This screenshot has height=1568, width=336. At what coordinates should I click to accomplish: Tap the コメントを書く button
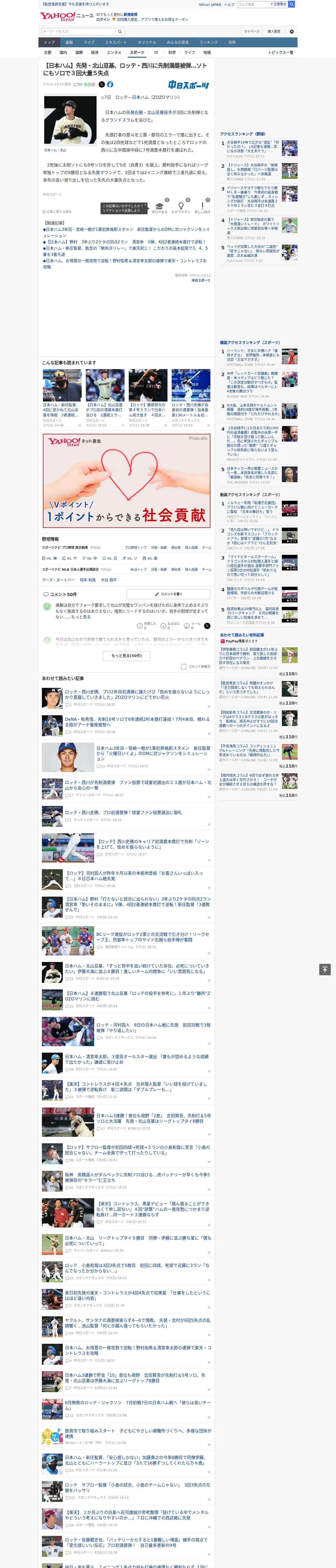[x=169, y=594]
